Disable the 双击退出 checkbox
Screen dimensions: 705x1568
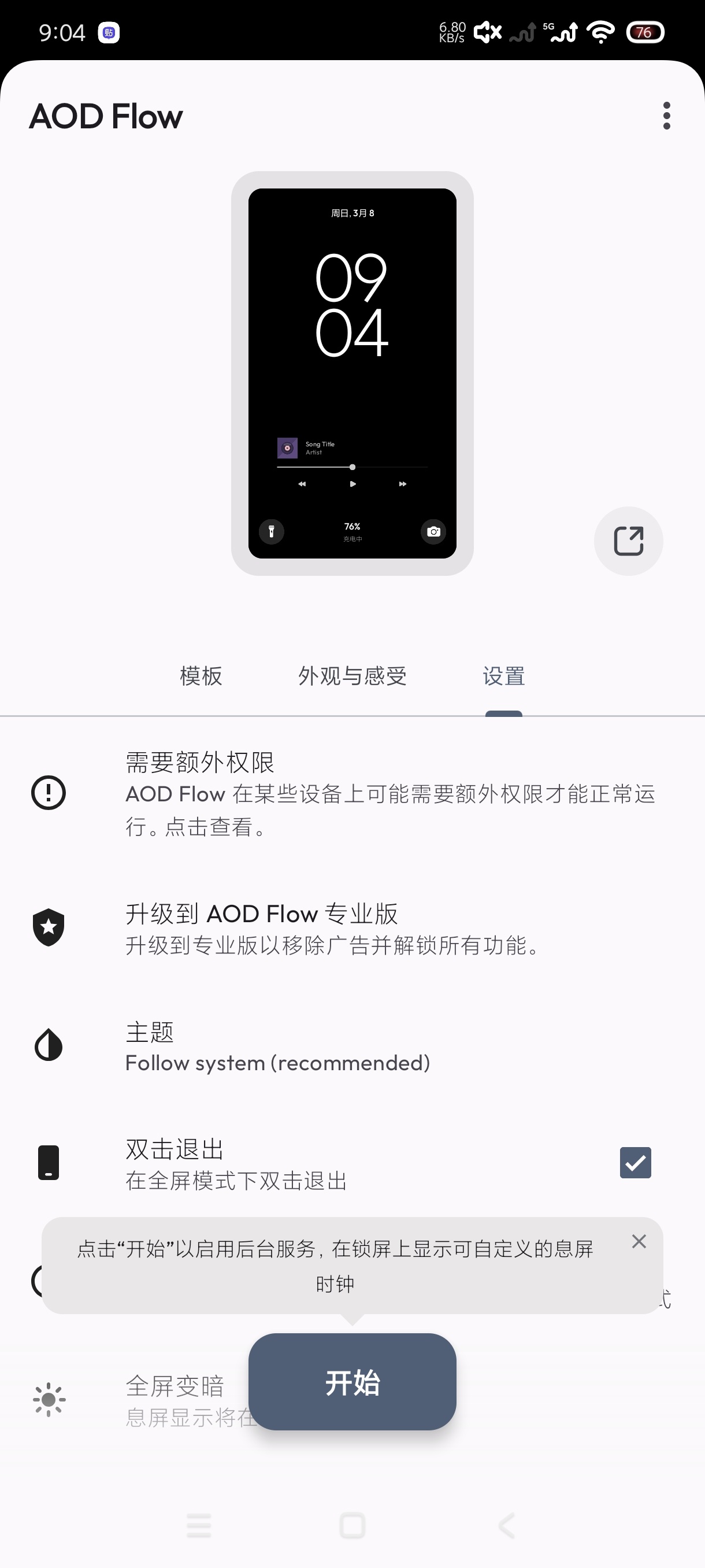pos(635,1162)
